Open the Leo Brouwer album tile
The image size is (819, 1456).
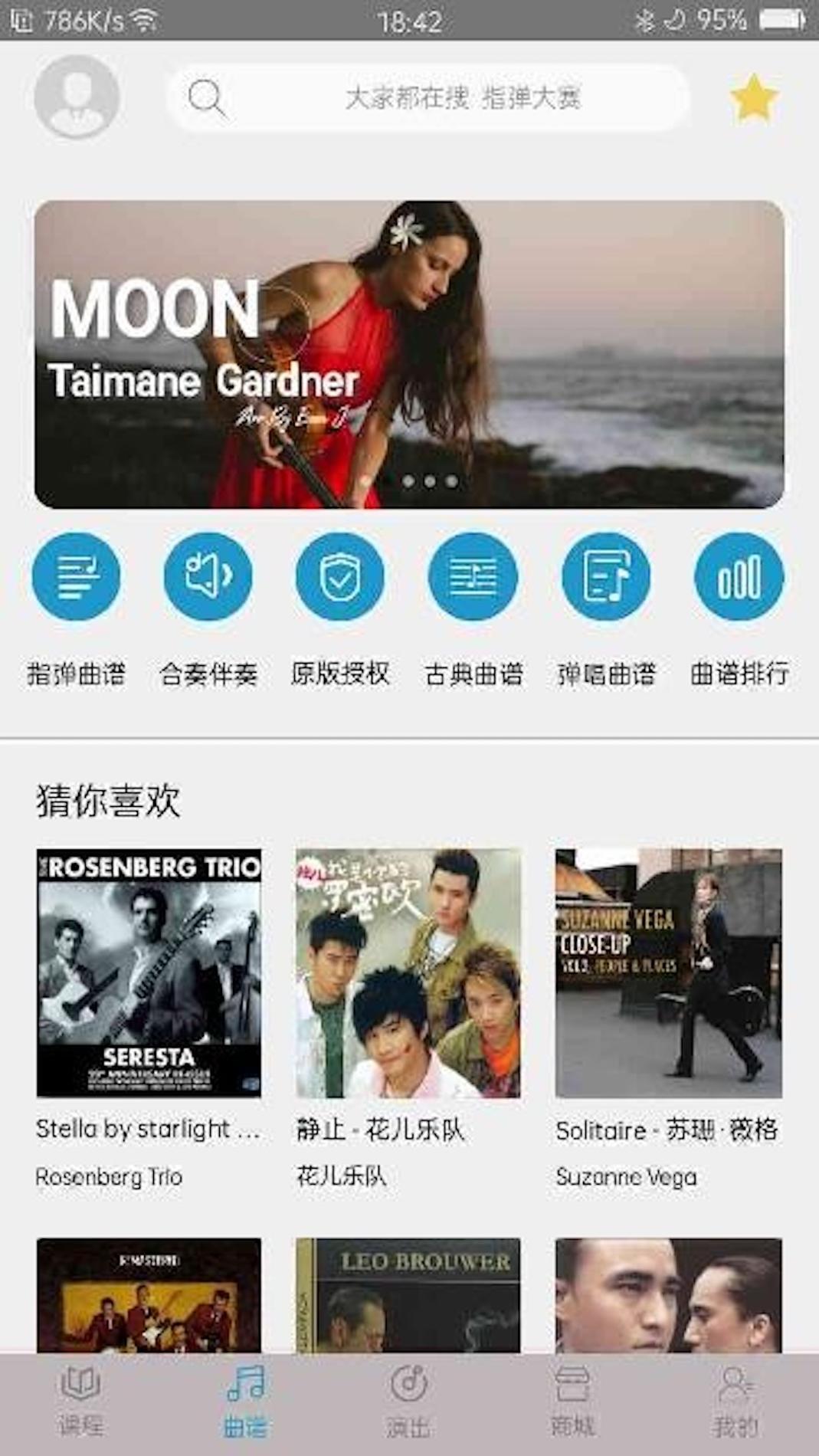point(408,1295)
